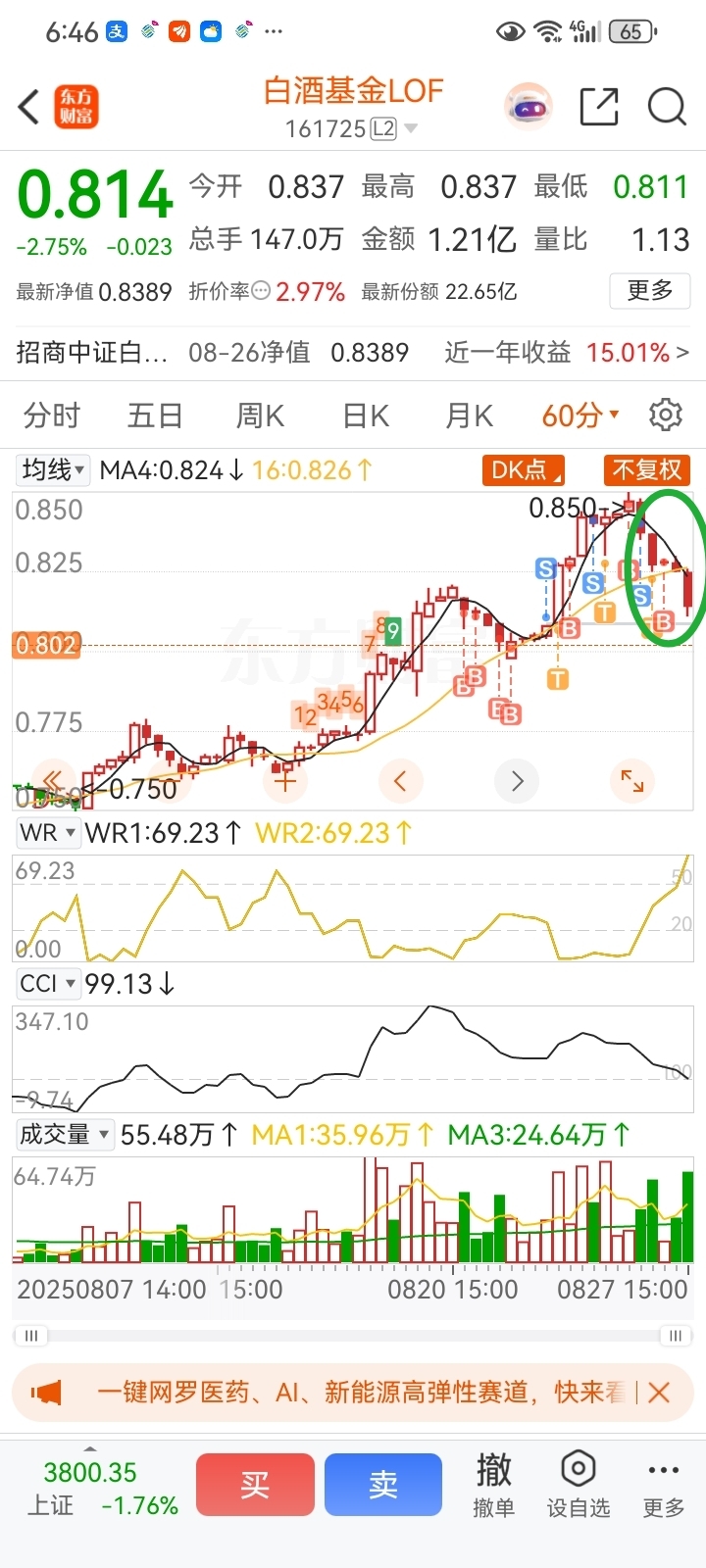This screenshot has height=1568, width=706.
Task: Tap the blue 卖 sell button
Action: (x=382, y=1485)
